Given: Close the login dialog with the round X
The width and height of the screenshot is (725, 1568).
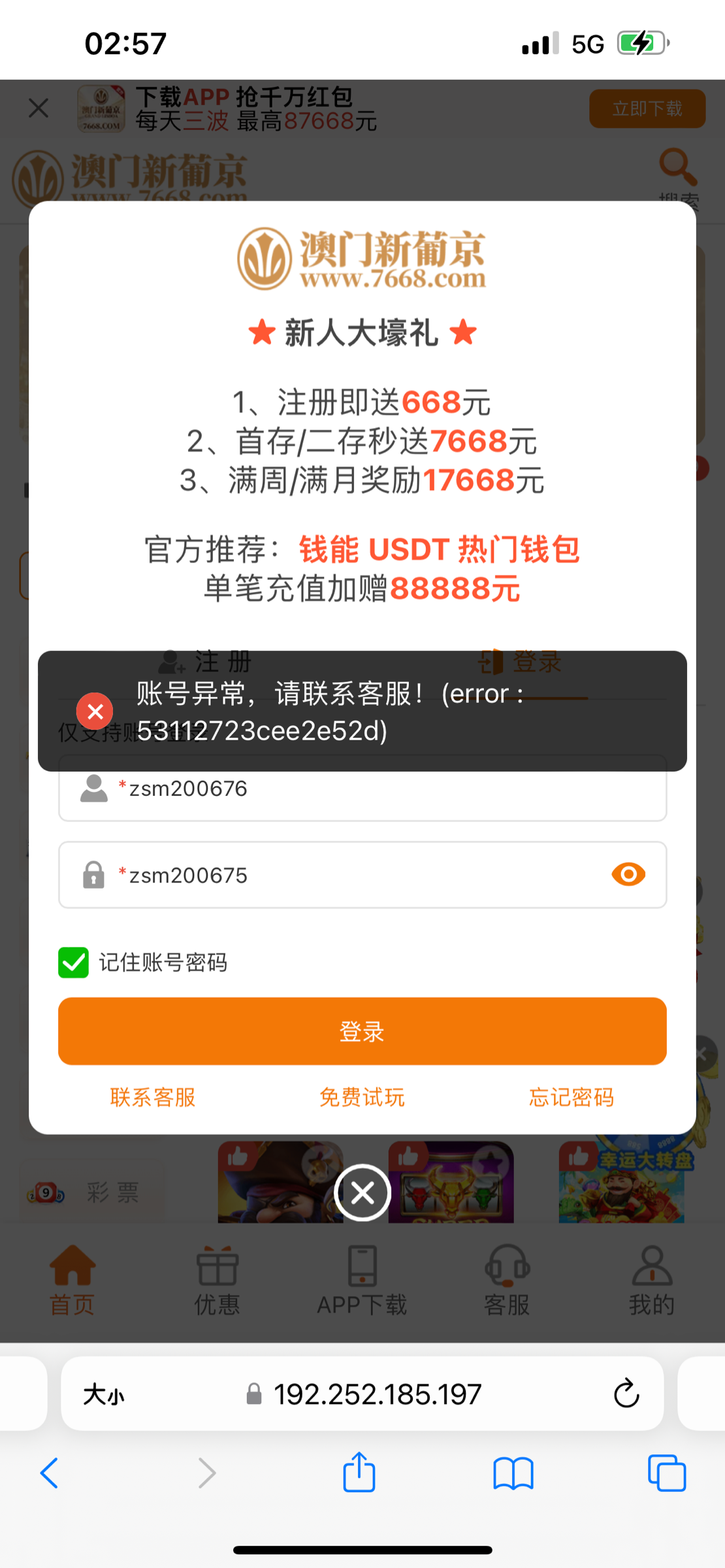Looking at the screenshot, I should 362,1193.
